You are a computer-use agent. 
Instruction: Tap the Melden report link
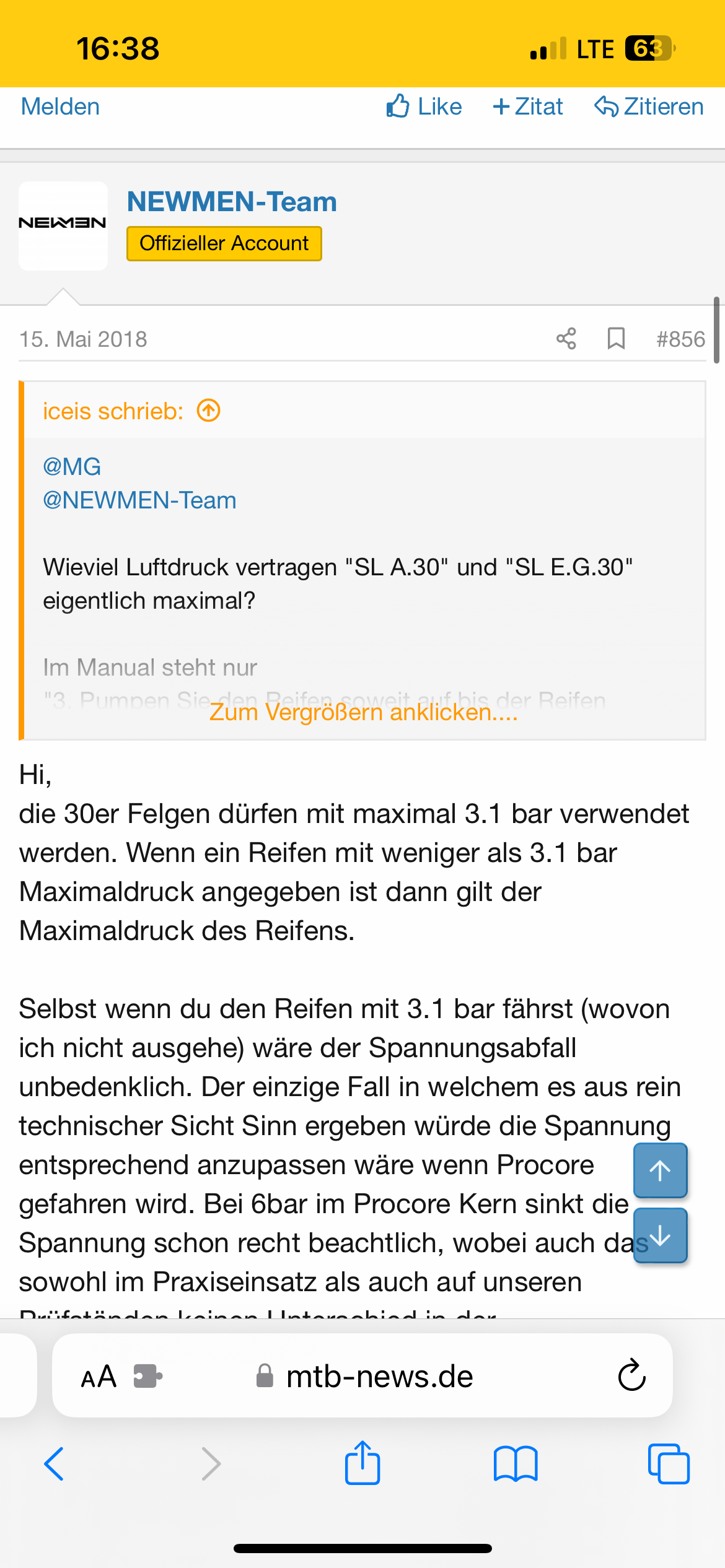(x=60, y=107)
